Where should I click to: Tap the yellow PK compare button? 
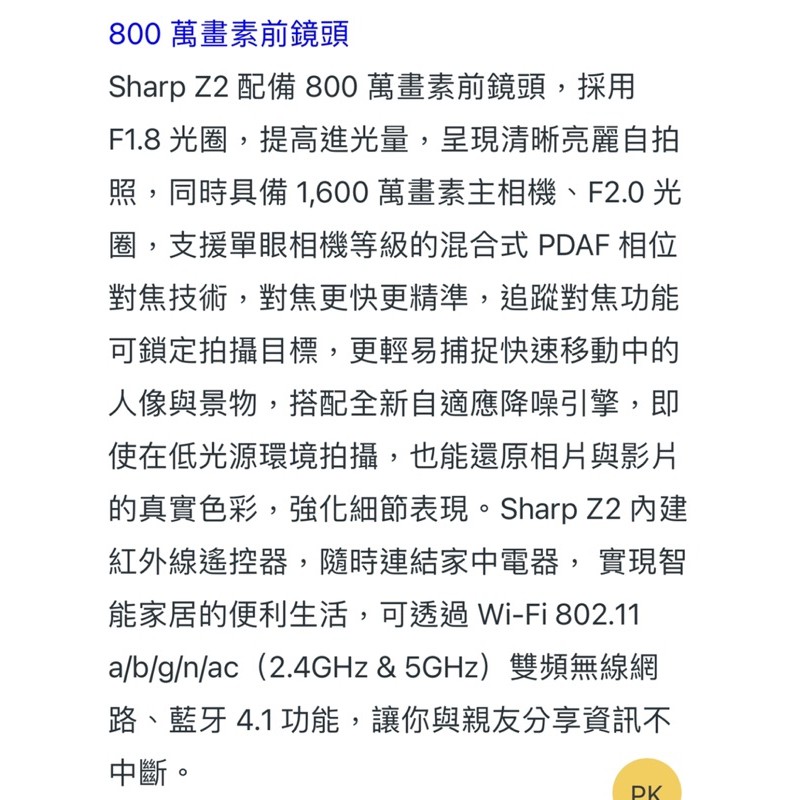(646, 781)
